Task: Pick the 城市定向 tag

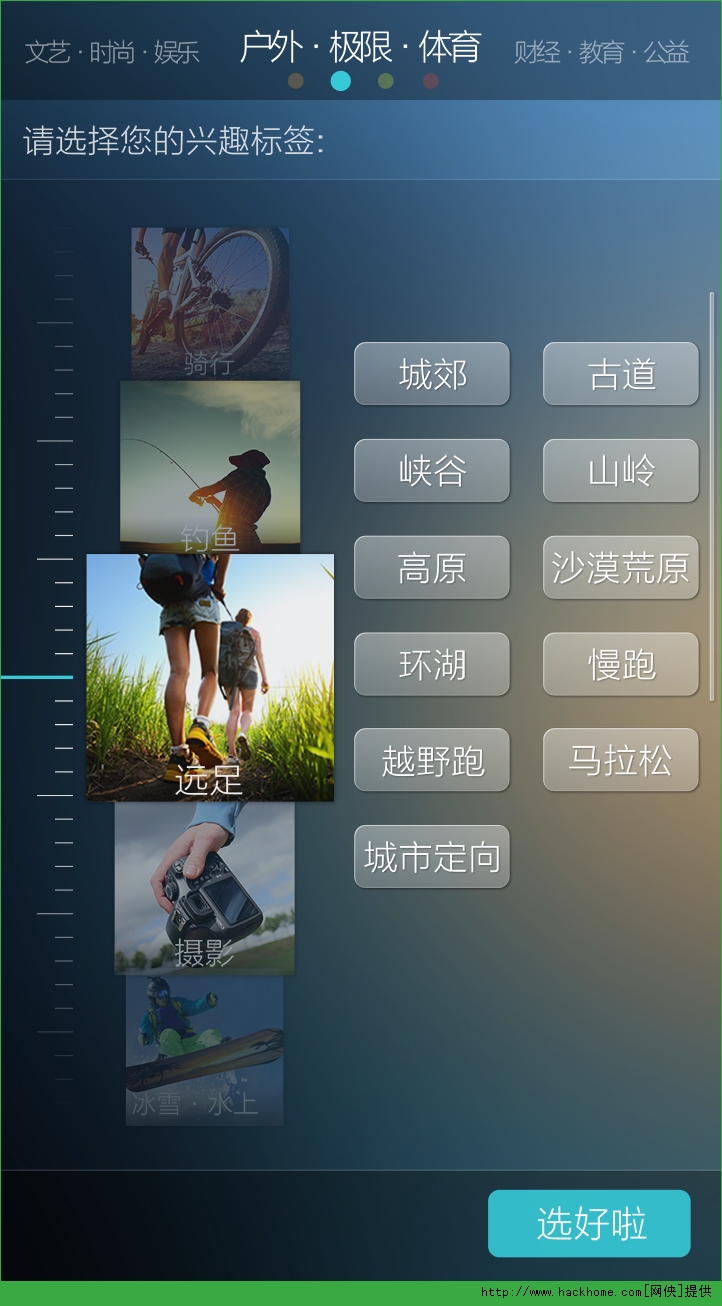Action: tap(432, 857)
